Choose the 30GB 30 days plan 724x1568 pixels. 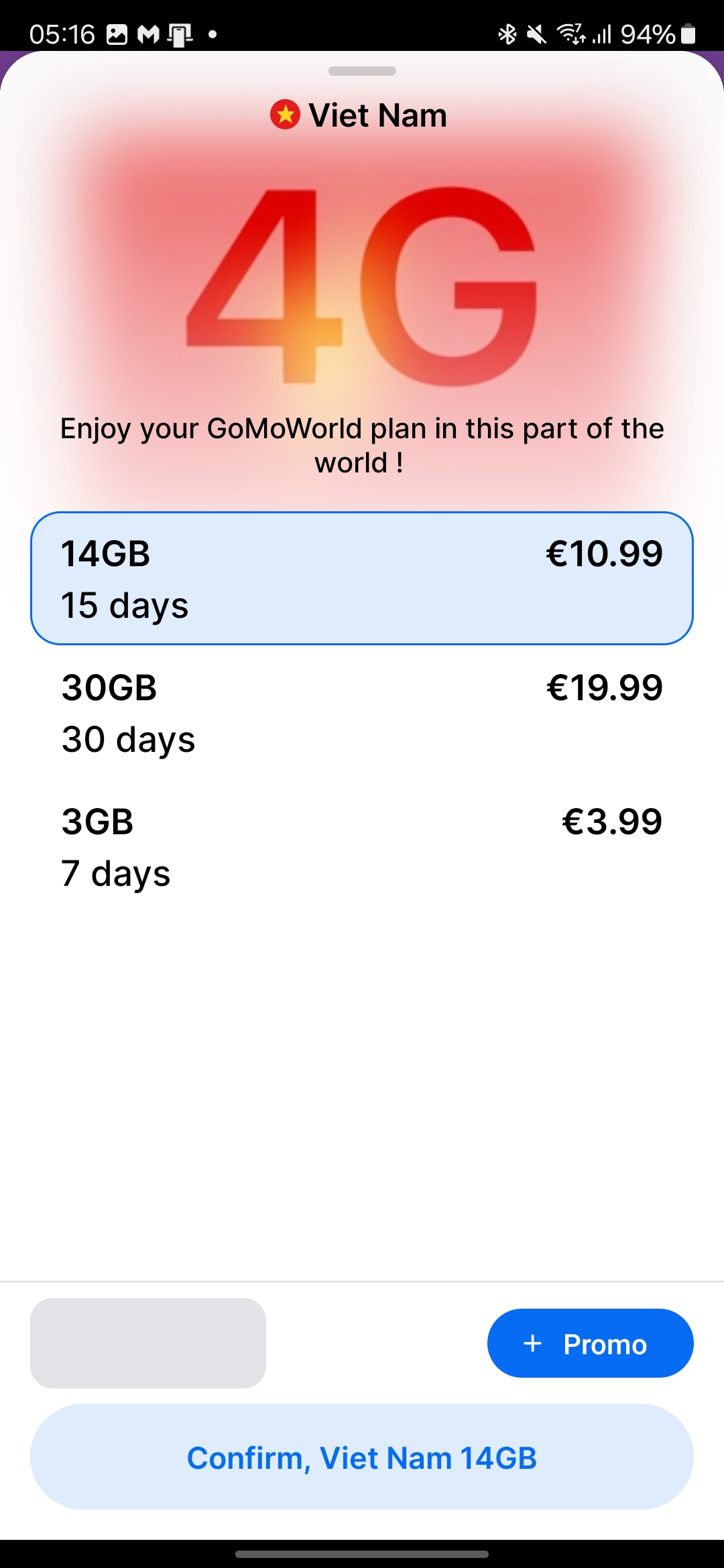coord(362,713)
